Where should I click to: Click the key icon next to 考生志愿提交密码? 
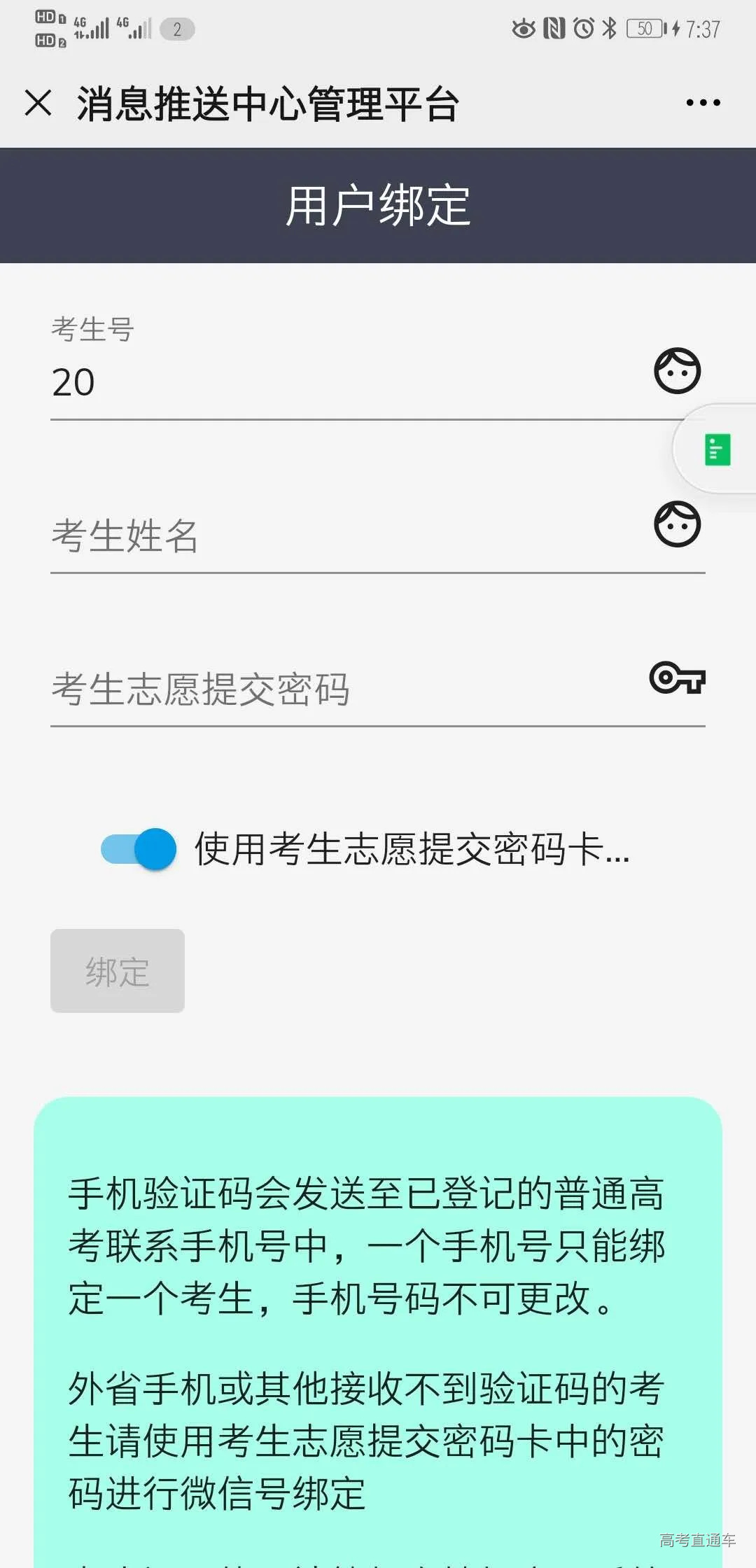point(678,678)
